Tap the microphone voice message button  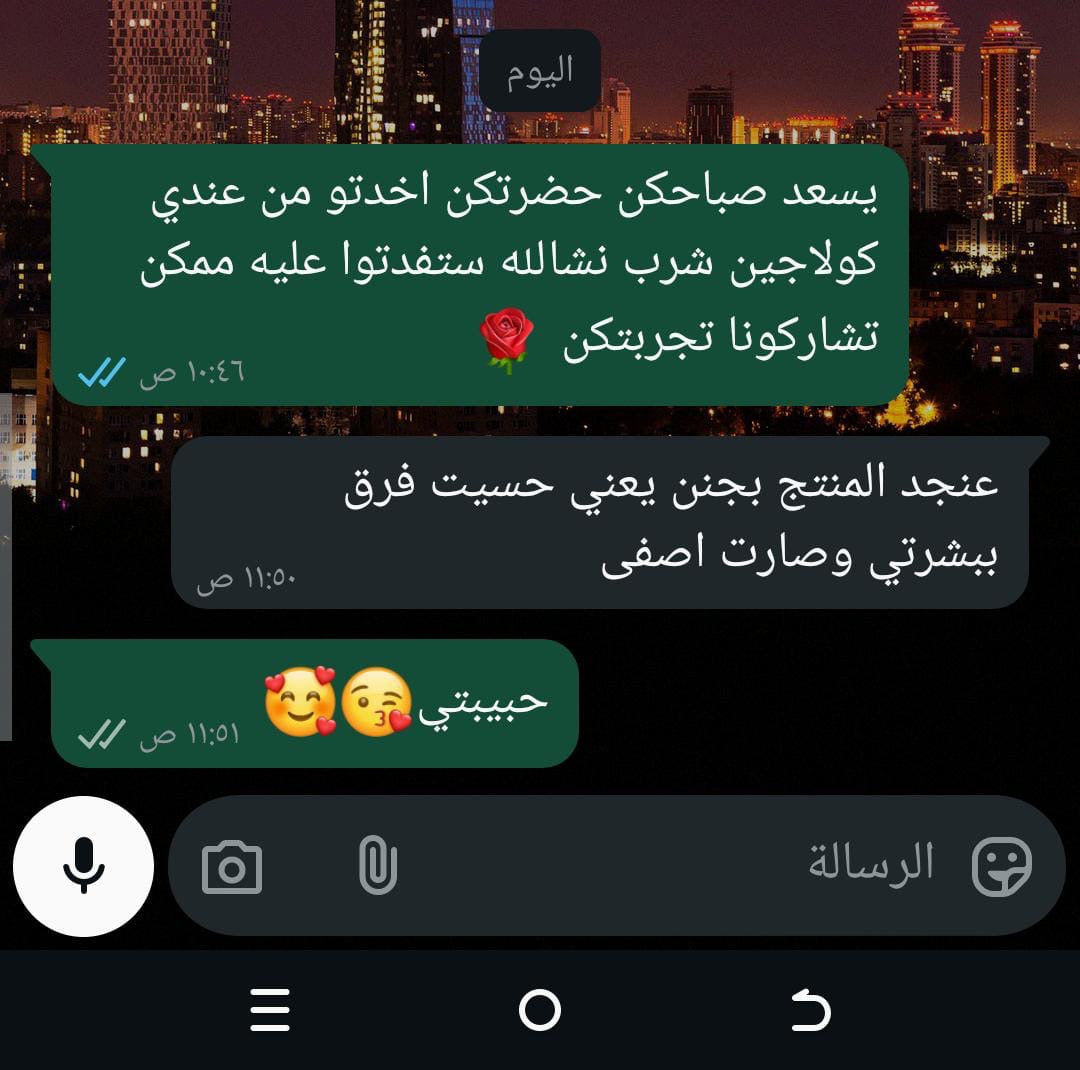[x=83, y=866]
